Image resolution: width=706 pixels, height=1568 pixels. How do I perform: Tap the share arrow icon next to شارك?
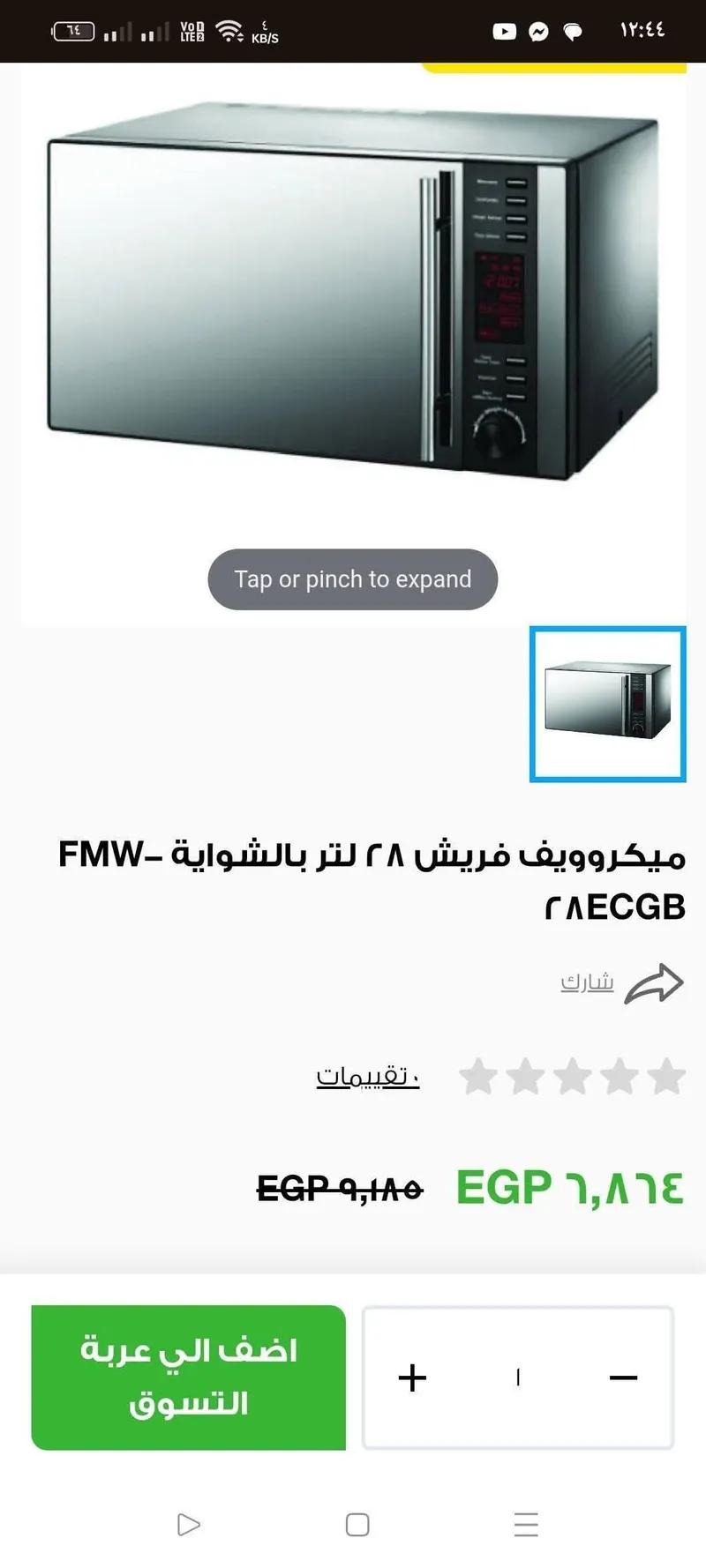(x=653, y=982)
